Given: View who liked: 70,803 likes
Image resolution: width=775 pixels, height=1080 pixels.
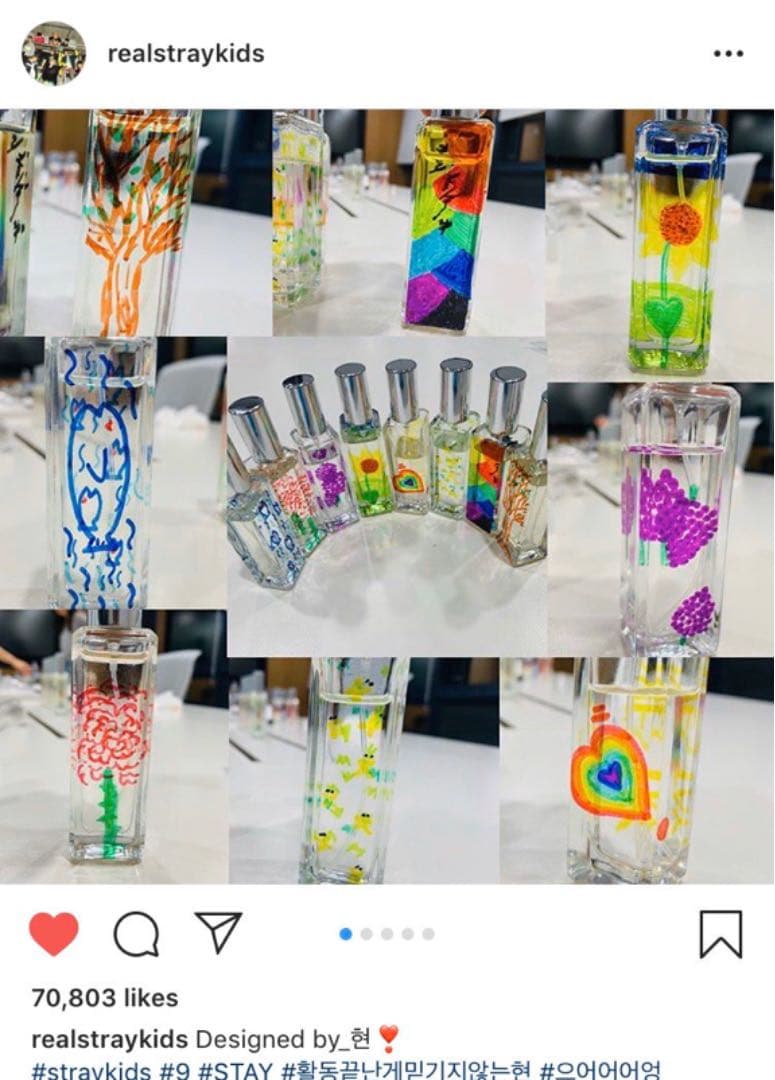Looking at the screenshot, I should 105,997.
